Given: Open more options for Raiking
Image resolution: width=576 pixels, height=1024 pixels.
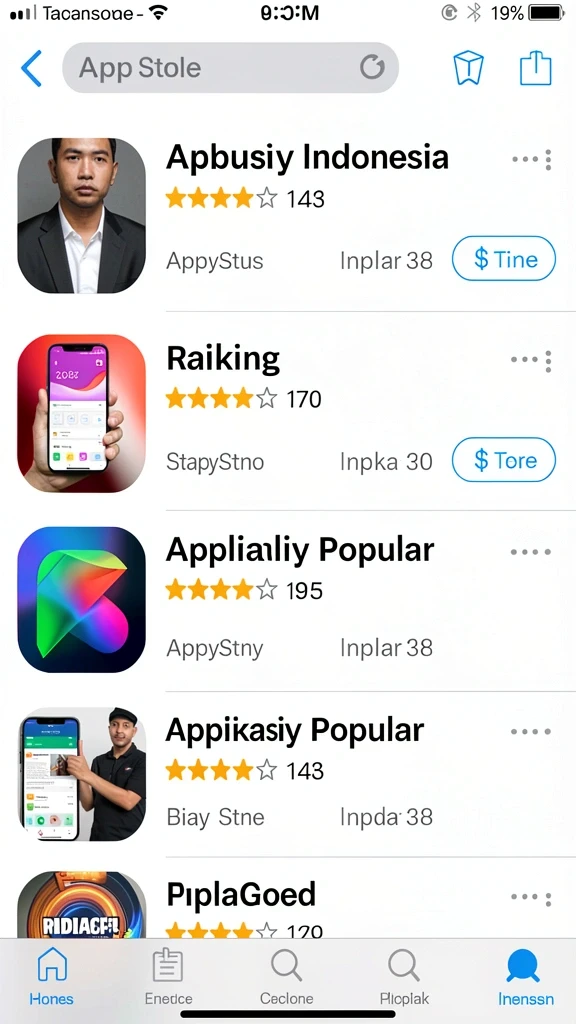Looking at the screenshot, I should pyautogui.click(x=532, y=360).
